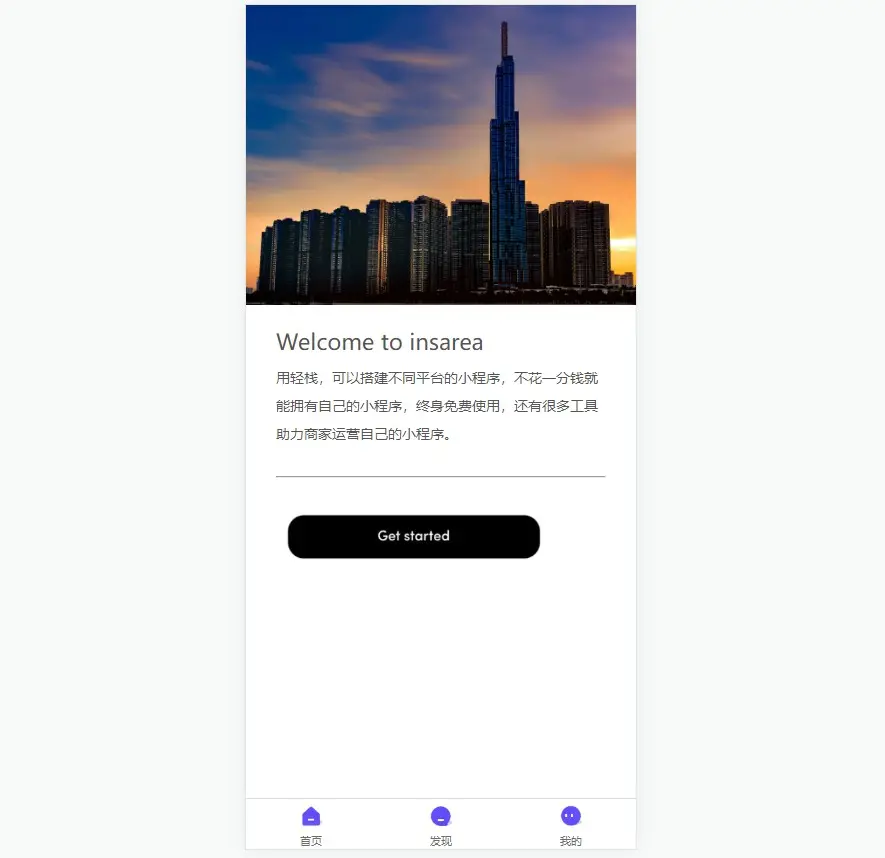This screenshot has width=885, height=858.
Task: Tap the Get started button
Action: click(x=413, y=536)
